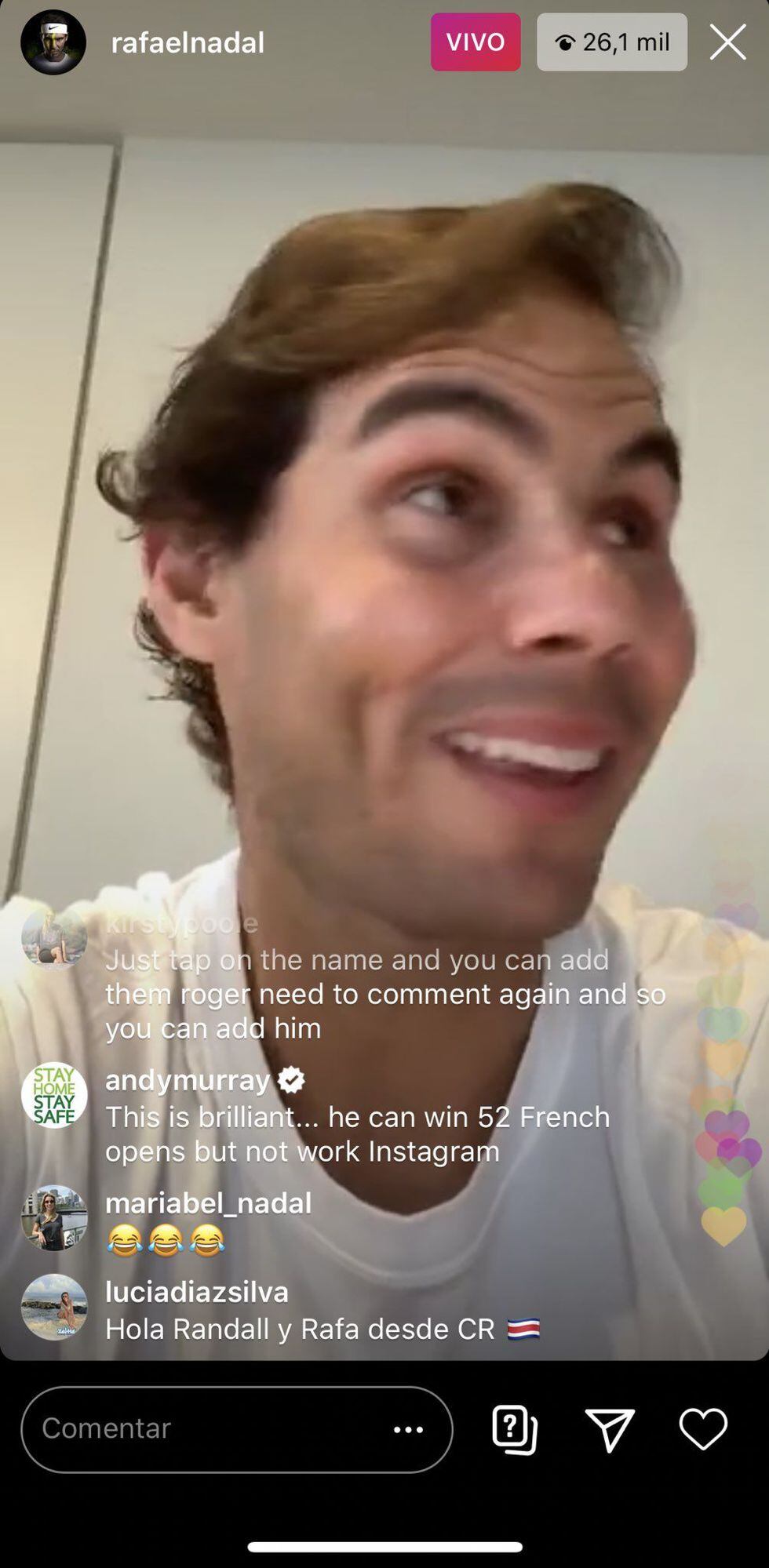Tap the rafaelnadal username
Image resolution: width=769 pixels, height=1568 pixels.
click(188, 42)
